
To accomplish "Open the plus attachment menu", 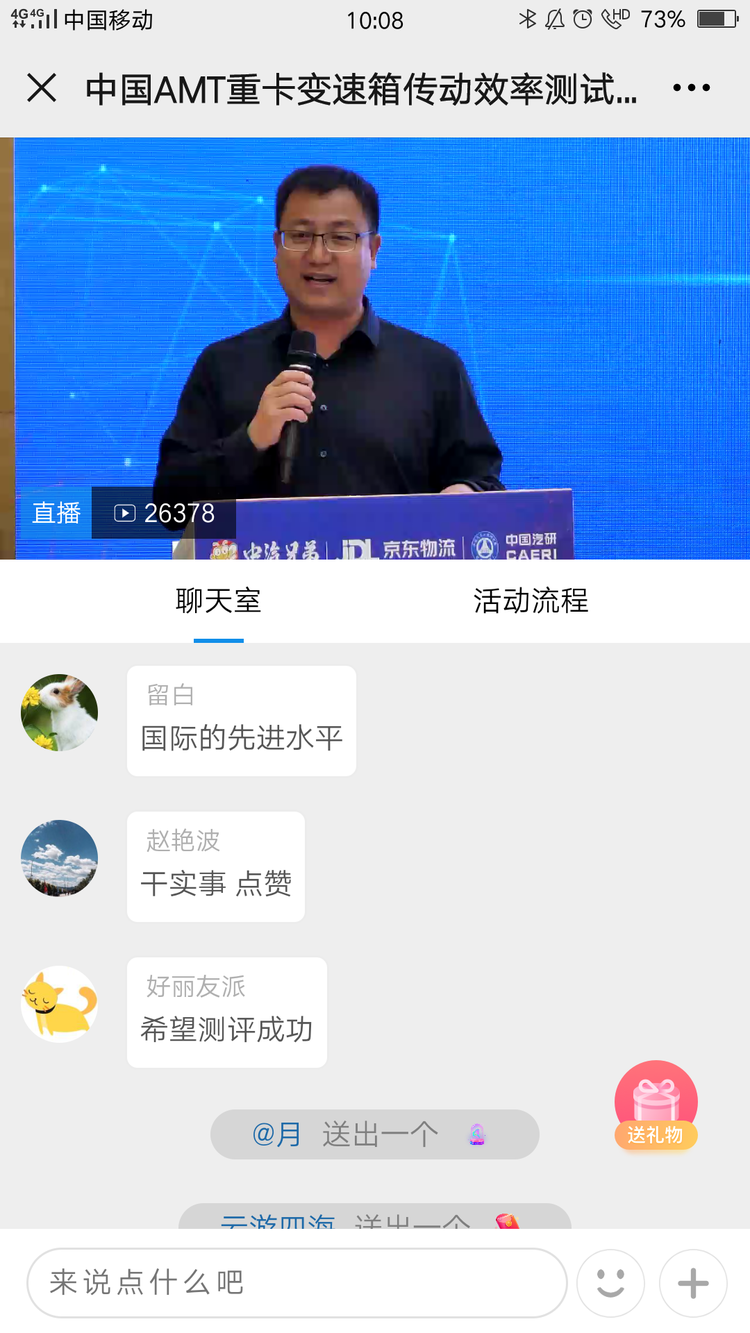I will [x=693, y=1283].
